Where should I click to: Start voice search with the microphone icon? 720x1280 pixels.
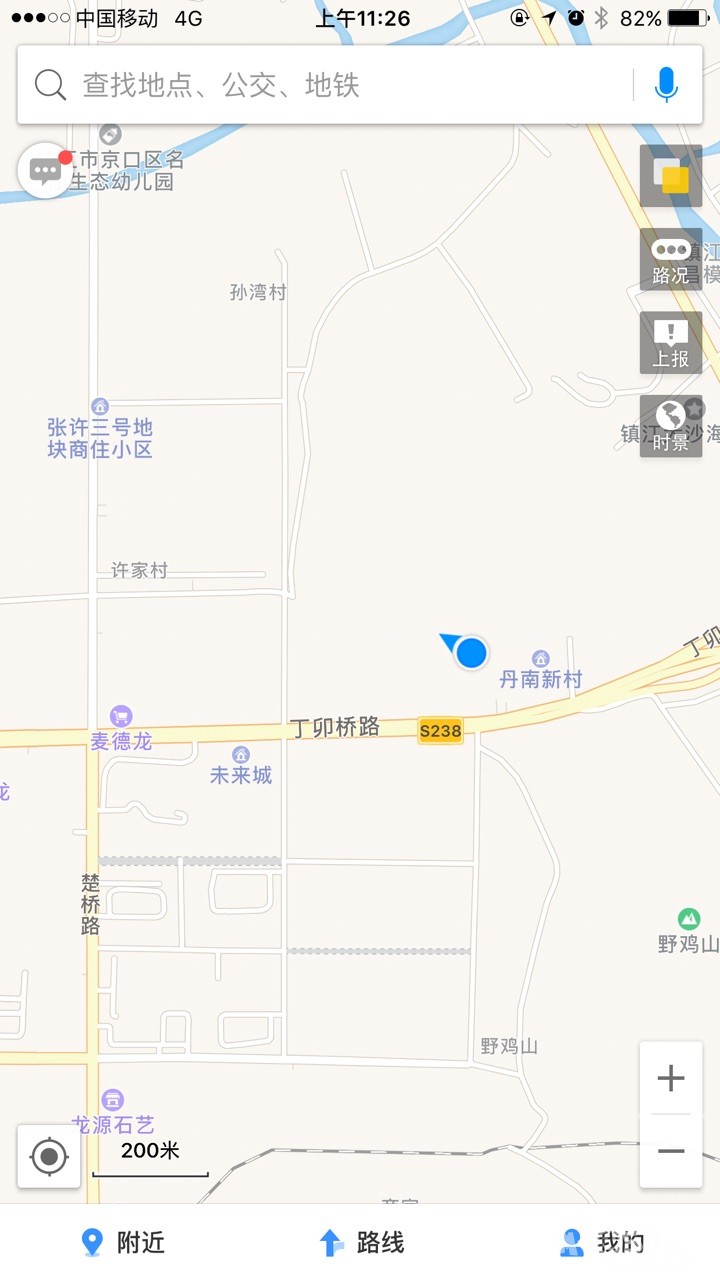pos(666,85)
